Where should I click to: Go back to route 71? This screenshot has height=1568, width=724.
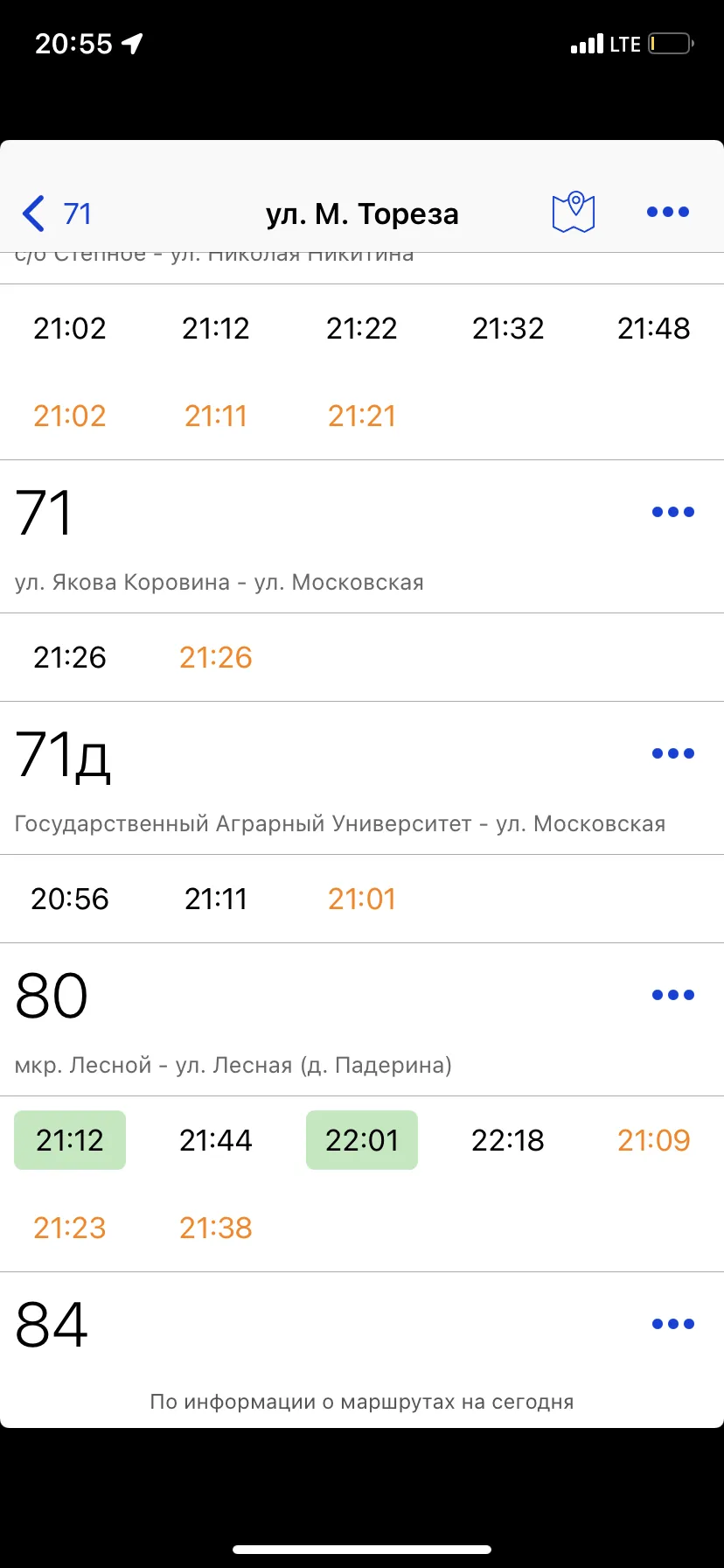point(57,213)
